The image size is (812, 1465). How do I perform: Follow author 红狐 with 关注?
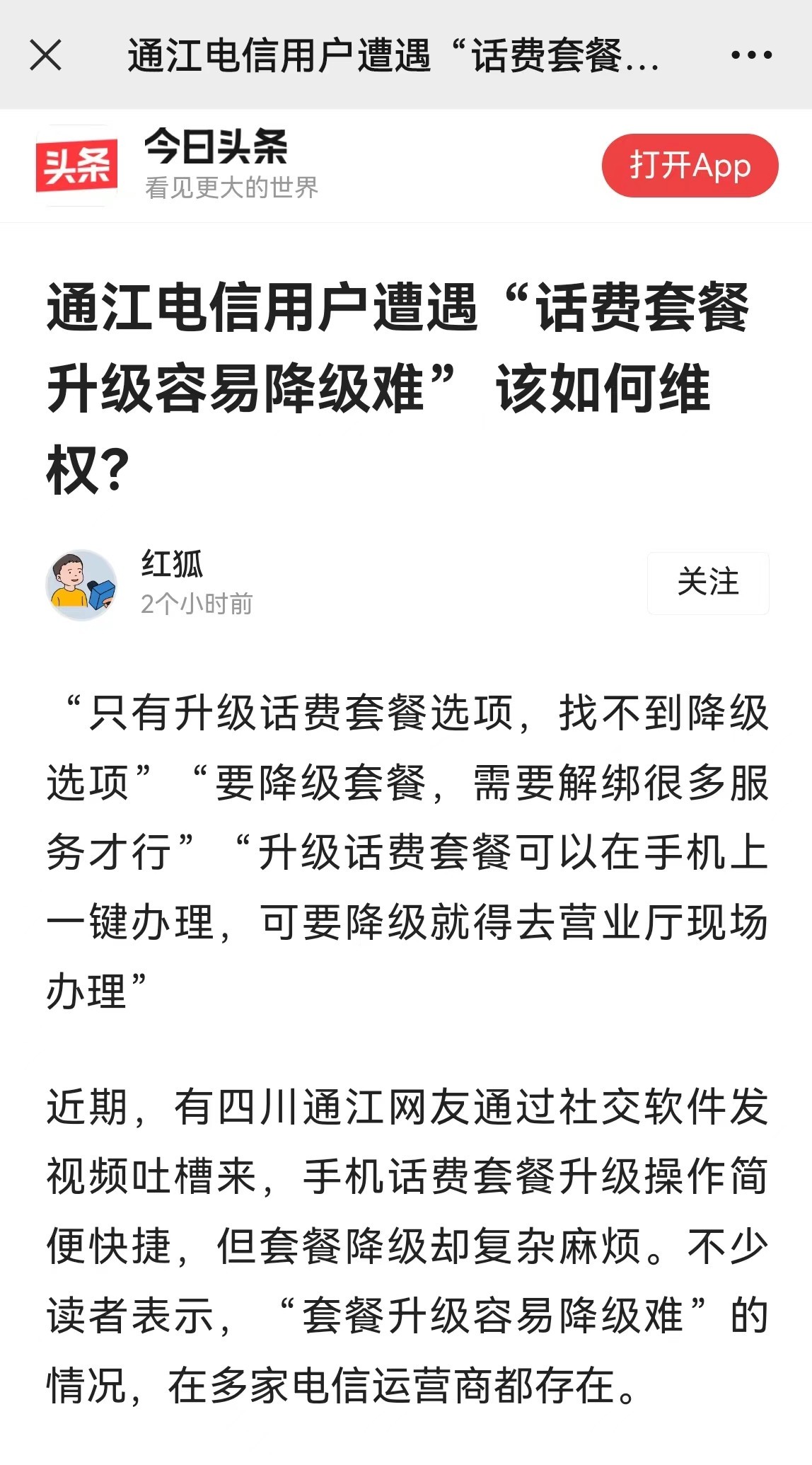tap(707, 582)
